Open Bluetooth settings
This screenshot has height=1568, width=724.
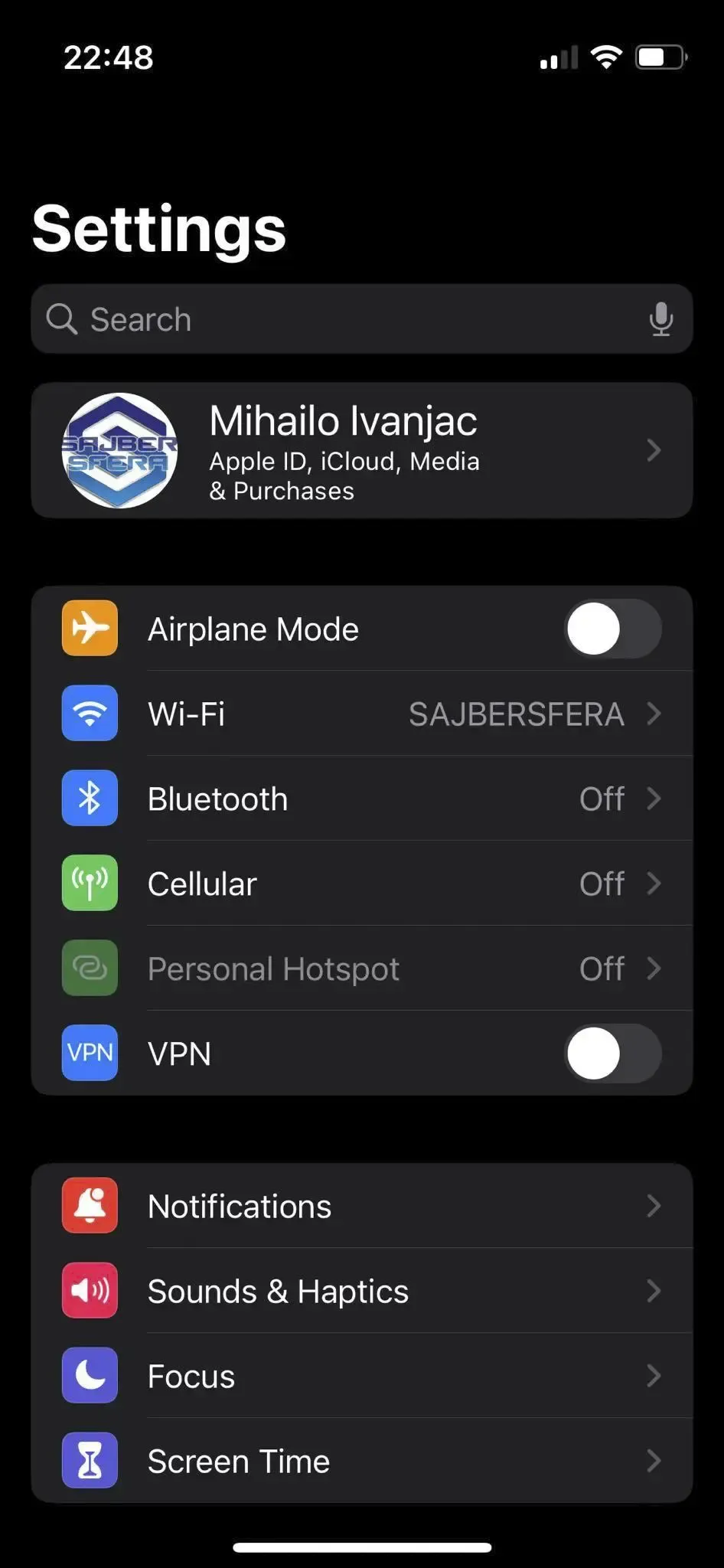coord(361,799)
